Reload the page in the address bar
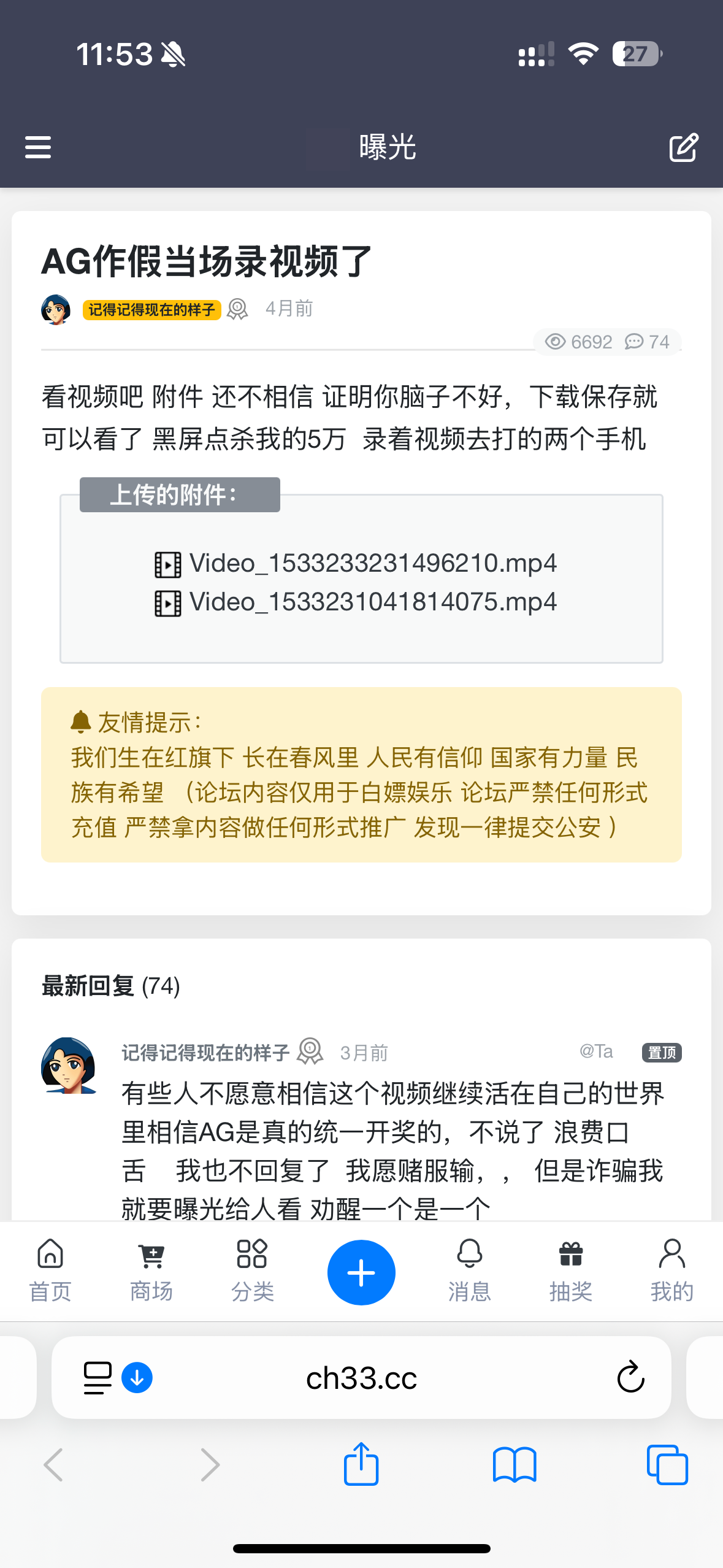This screenshot has width=723, height=1568. point(630,1378)
